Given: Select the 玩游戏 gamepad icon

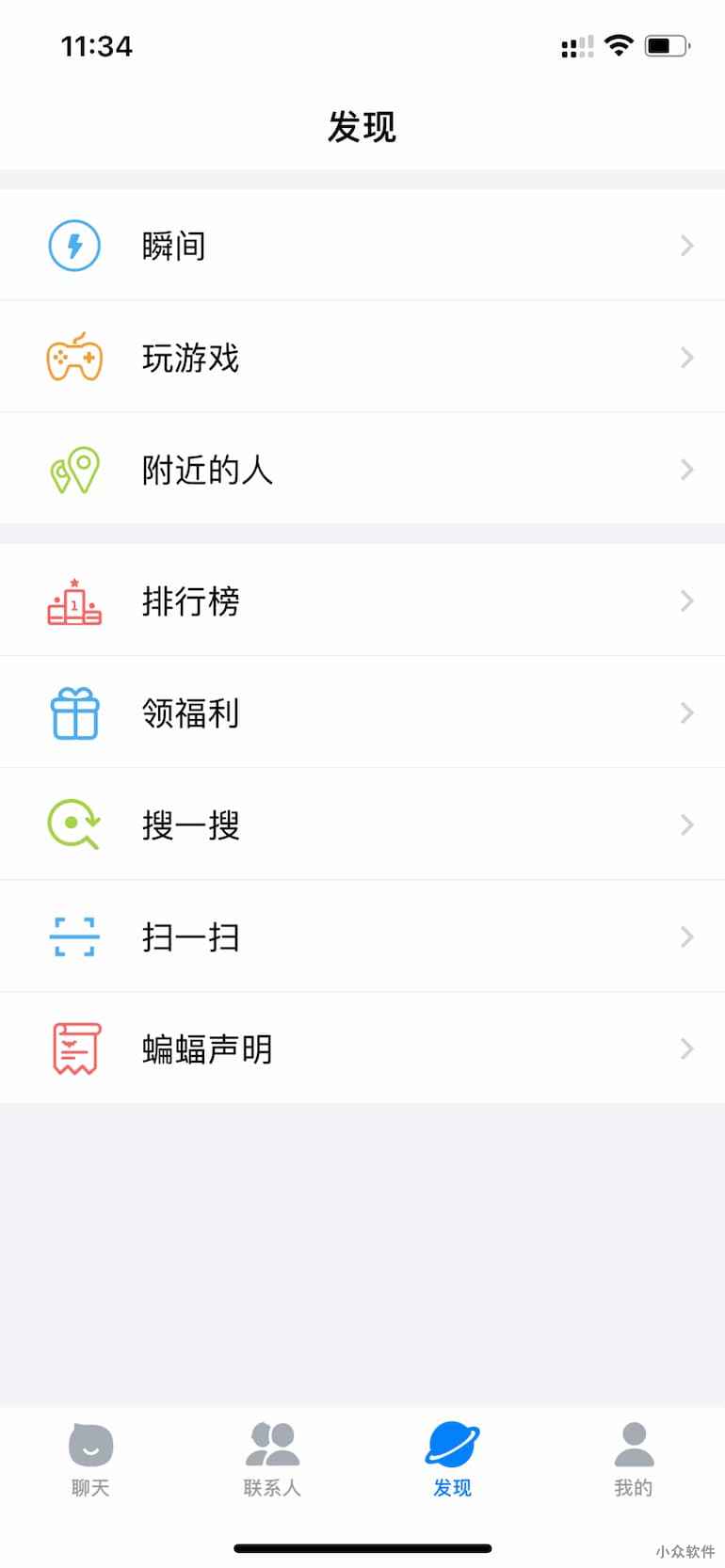Looking at the screenshot, I should pos(74,357).
